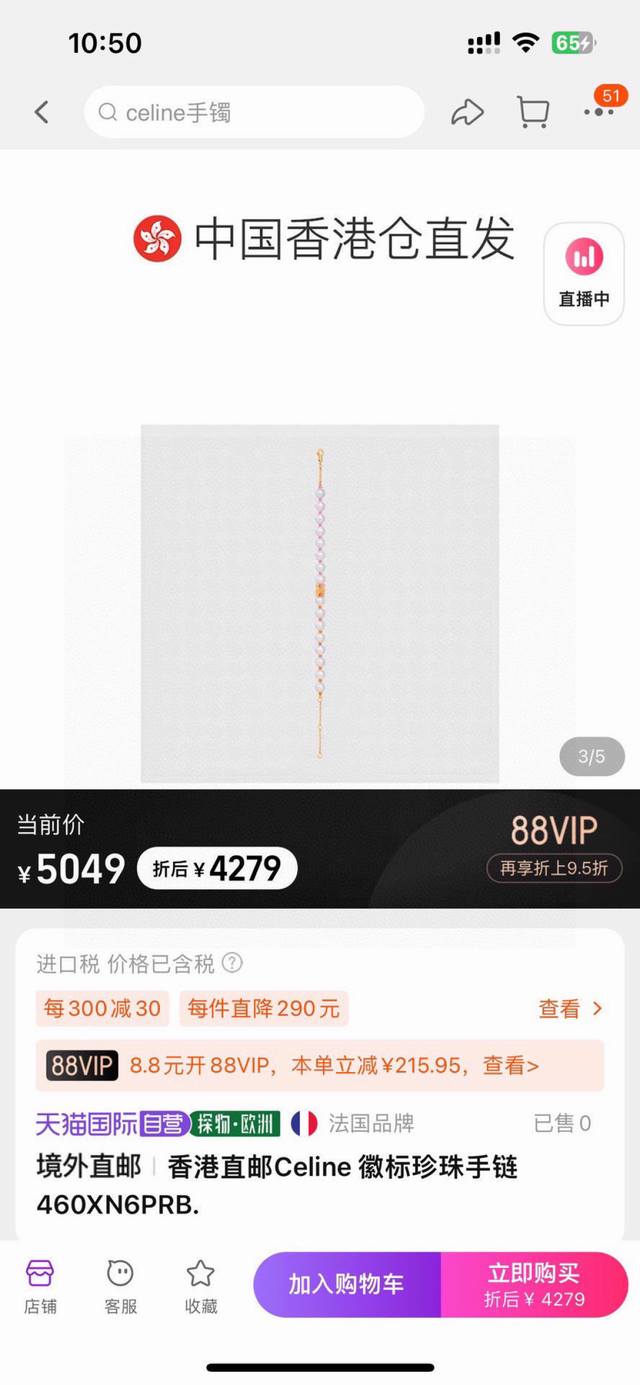Go back to the previous page
Screen dimensions: 640x1385
[x=41, y=112]
